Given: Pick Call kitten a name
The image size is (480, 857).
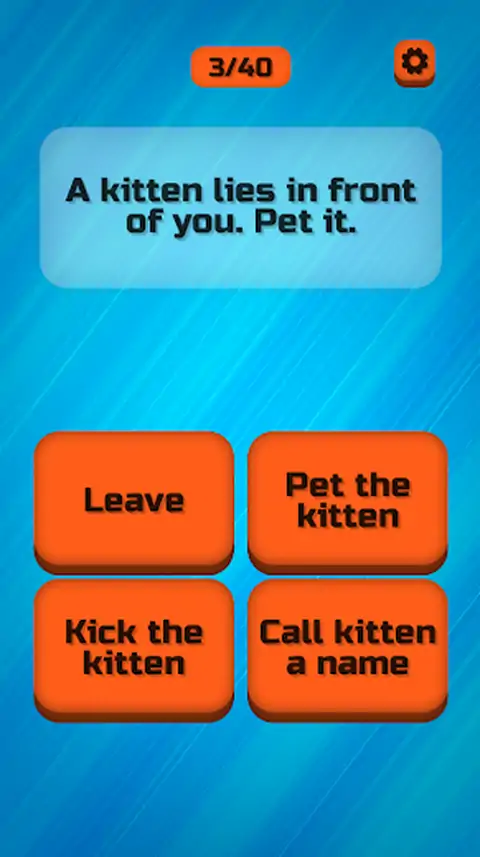Looking at the screenshot, I should click(x=348, y=650).
